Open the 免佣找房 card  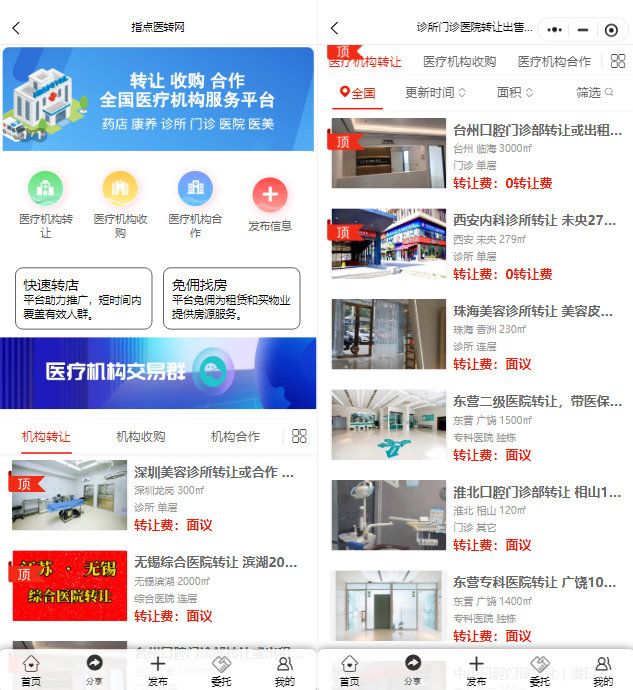click(231, 298)
